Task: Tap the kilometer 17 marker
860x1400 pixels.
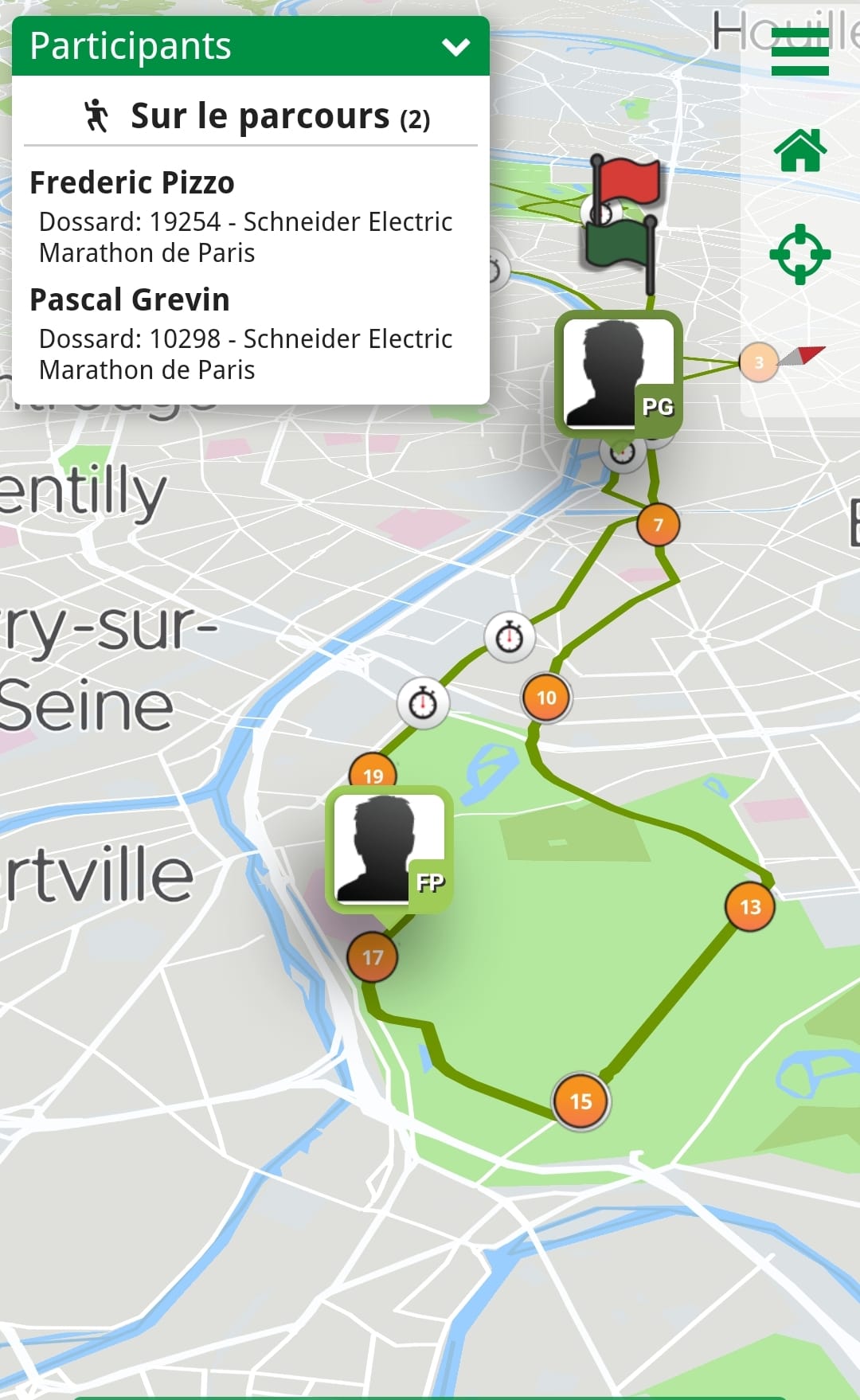Action: (372, 957)
